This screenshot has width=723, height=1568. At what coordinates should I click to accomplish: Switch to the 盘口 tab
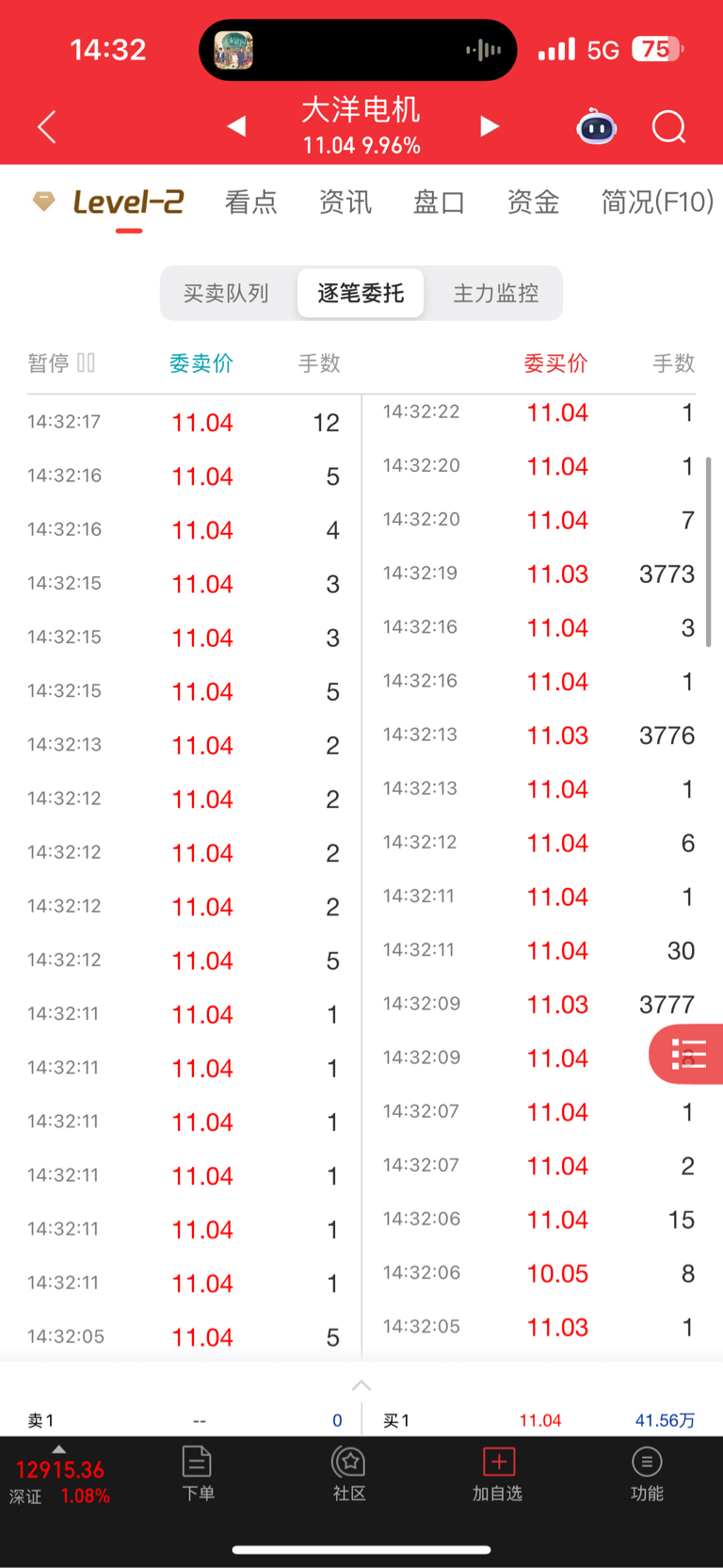[x=439, y=202]
